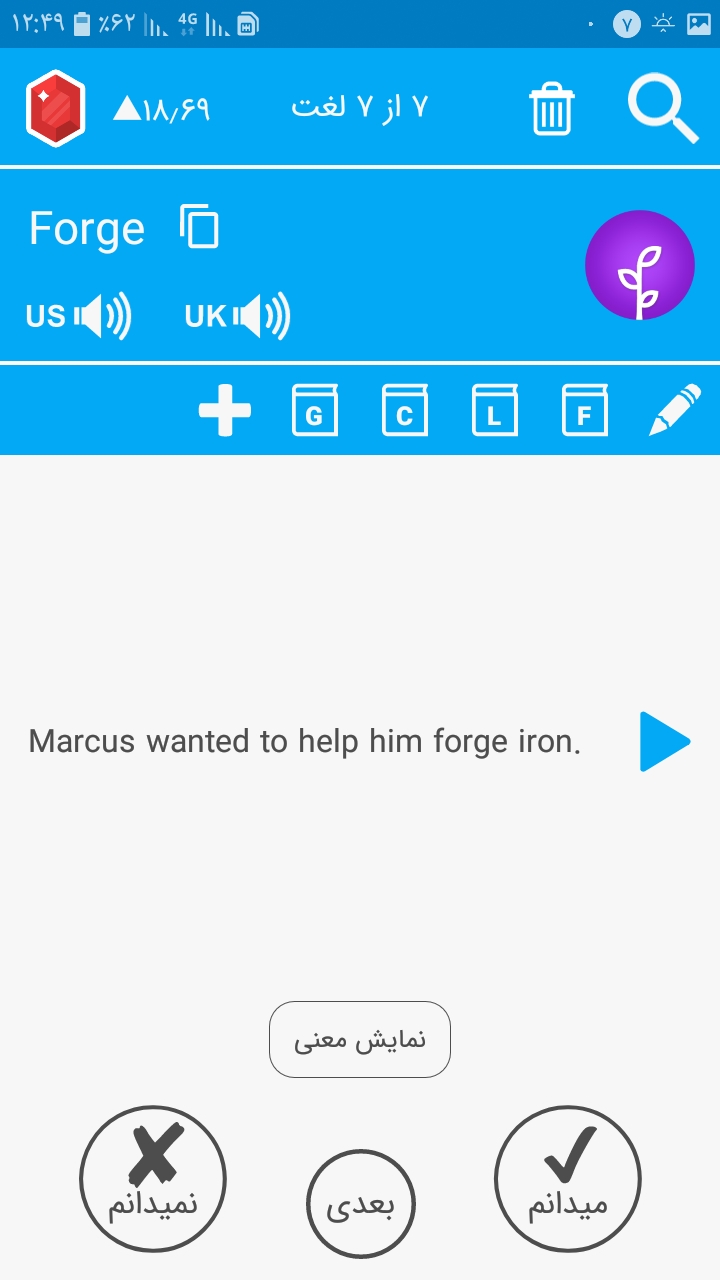The image size is (720, 1280).
Task: Tap the red gem badge
Action: 55,109
